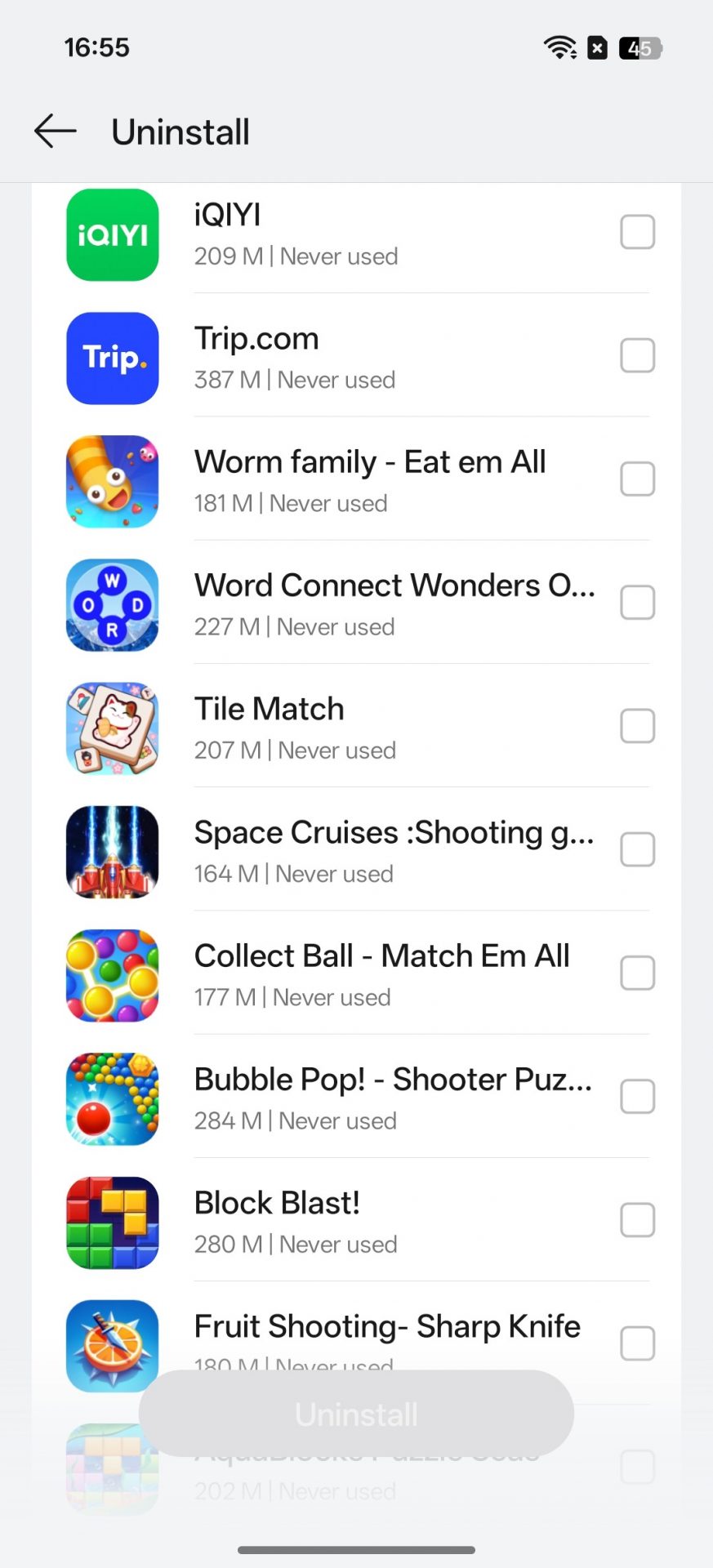Select the iQIYI checkbox

coord(637,232)
